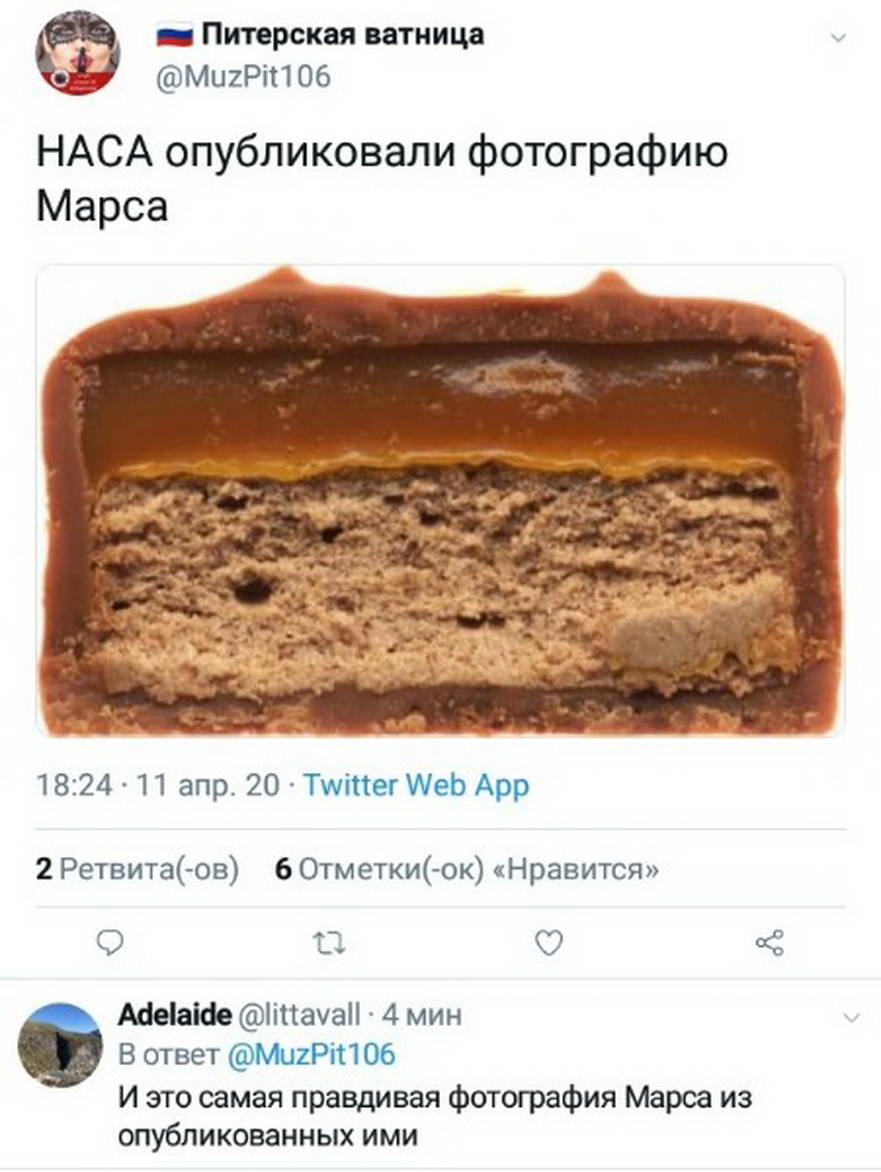The image size is (881, 1172).
Task: Open the Mars chocolate bar photo
Action: tap(440, 500)
